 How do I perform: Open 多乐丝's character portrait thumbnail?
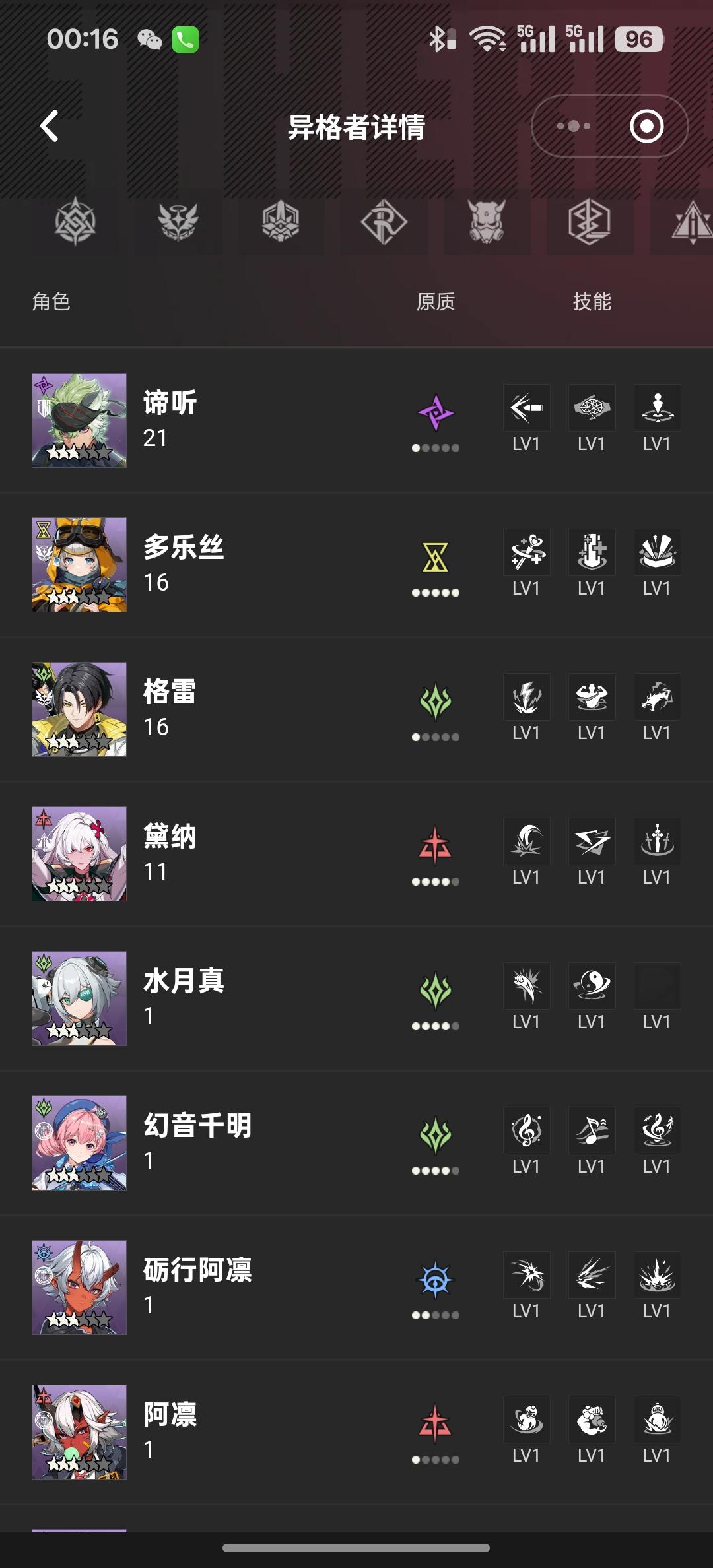click(x=79, y=566)
